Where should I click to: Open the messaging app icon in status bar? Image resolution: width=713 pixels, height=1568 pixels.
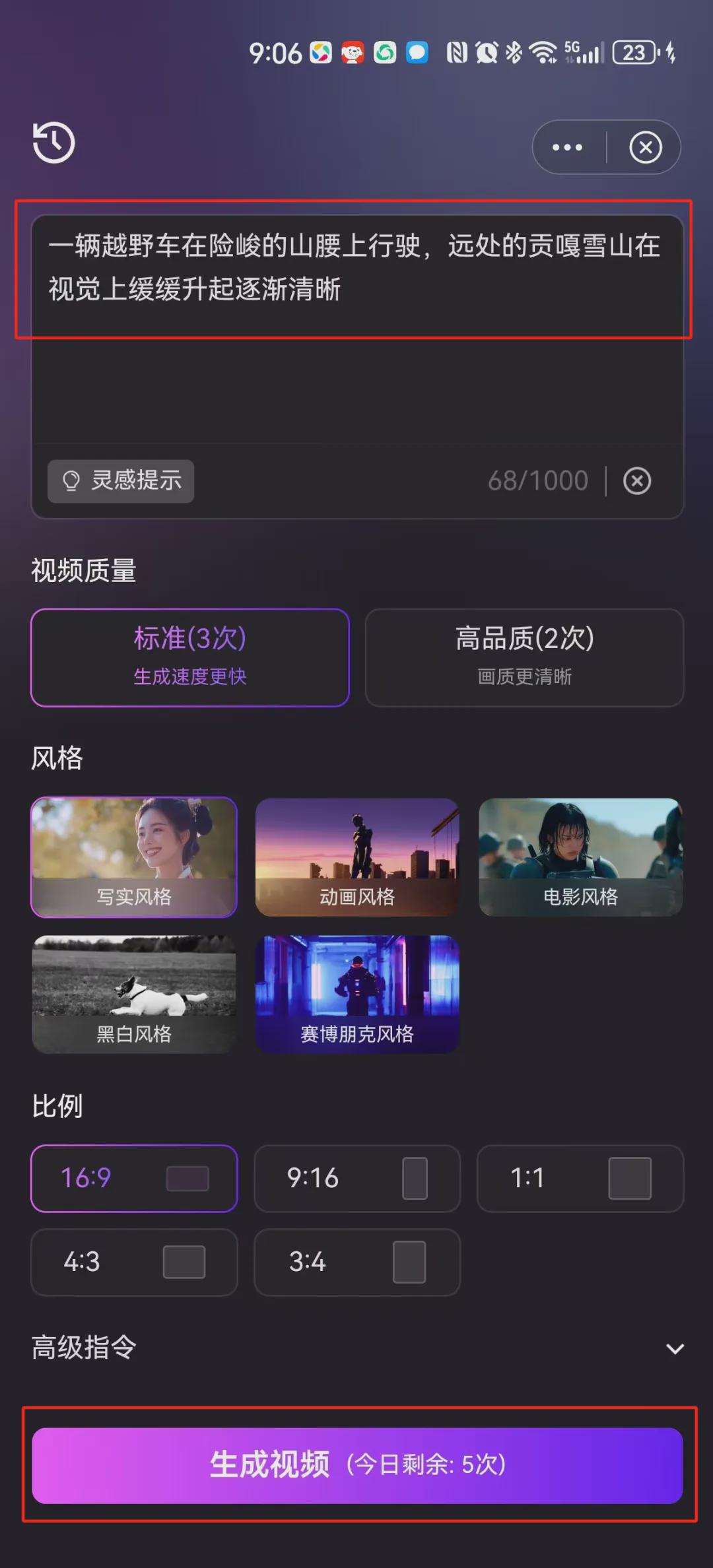click(x=417, y=53)
